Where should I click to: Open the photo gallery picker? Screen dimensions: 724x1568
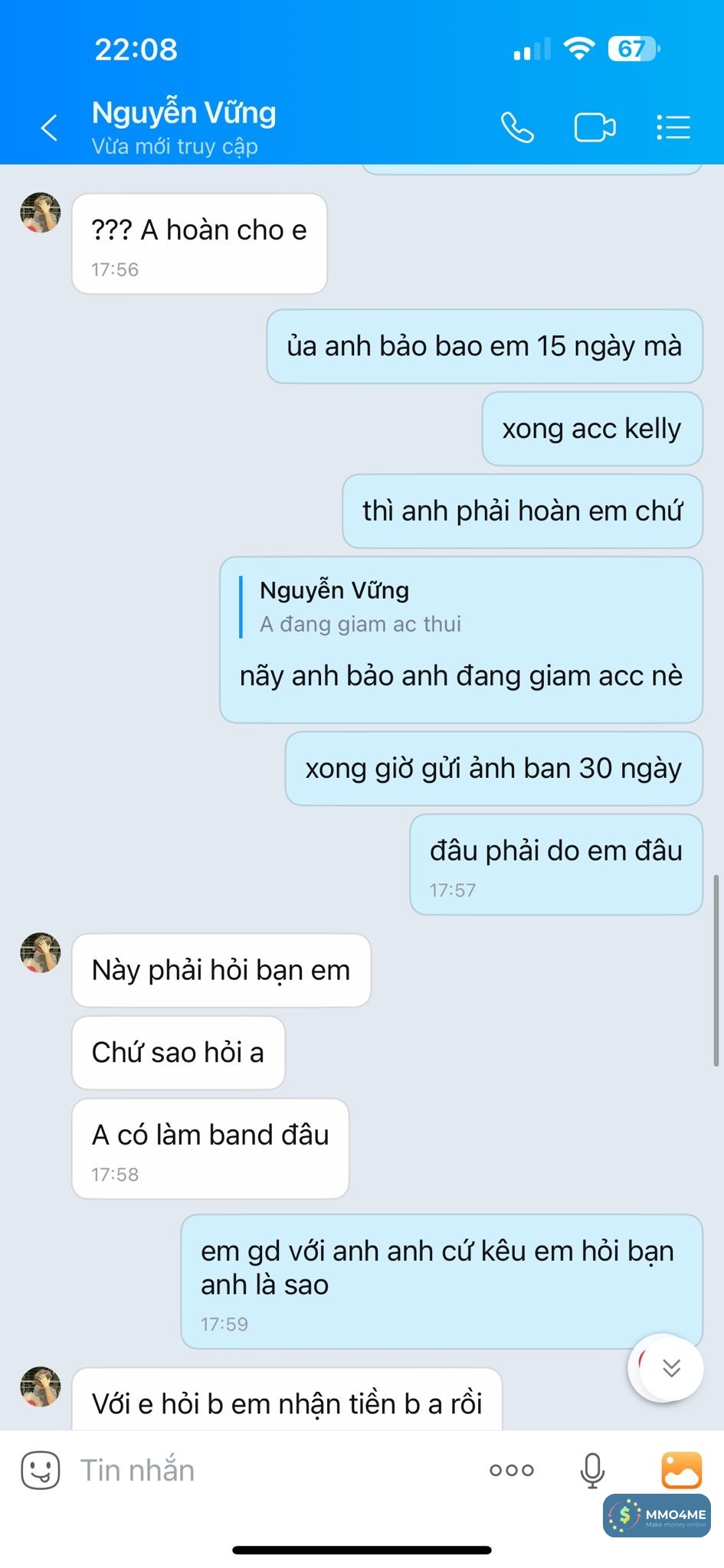681,1470
